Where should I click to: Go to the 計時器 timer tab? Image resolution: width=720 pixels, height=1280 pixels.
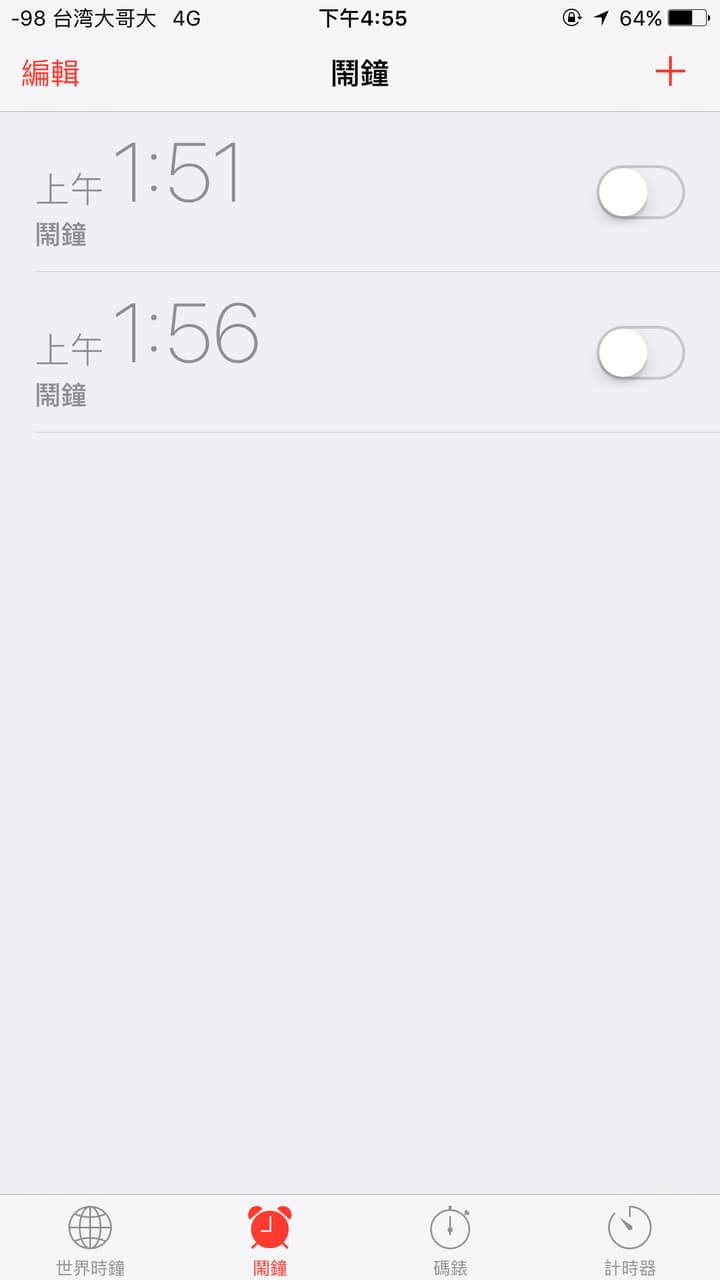(x=629, y=1239)
